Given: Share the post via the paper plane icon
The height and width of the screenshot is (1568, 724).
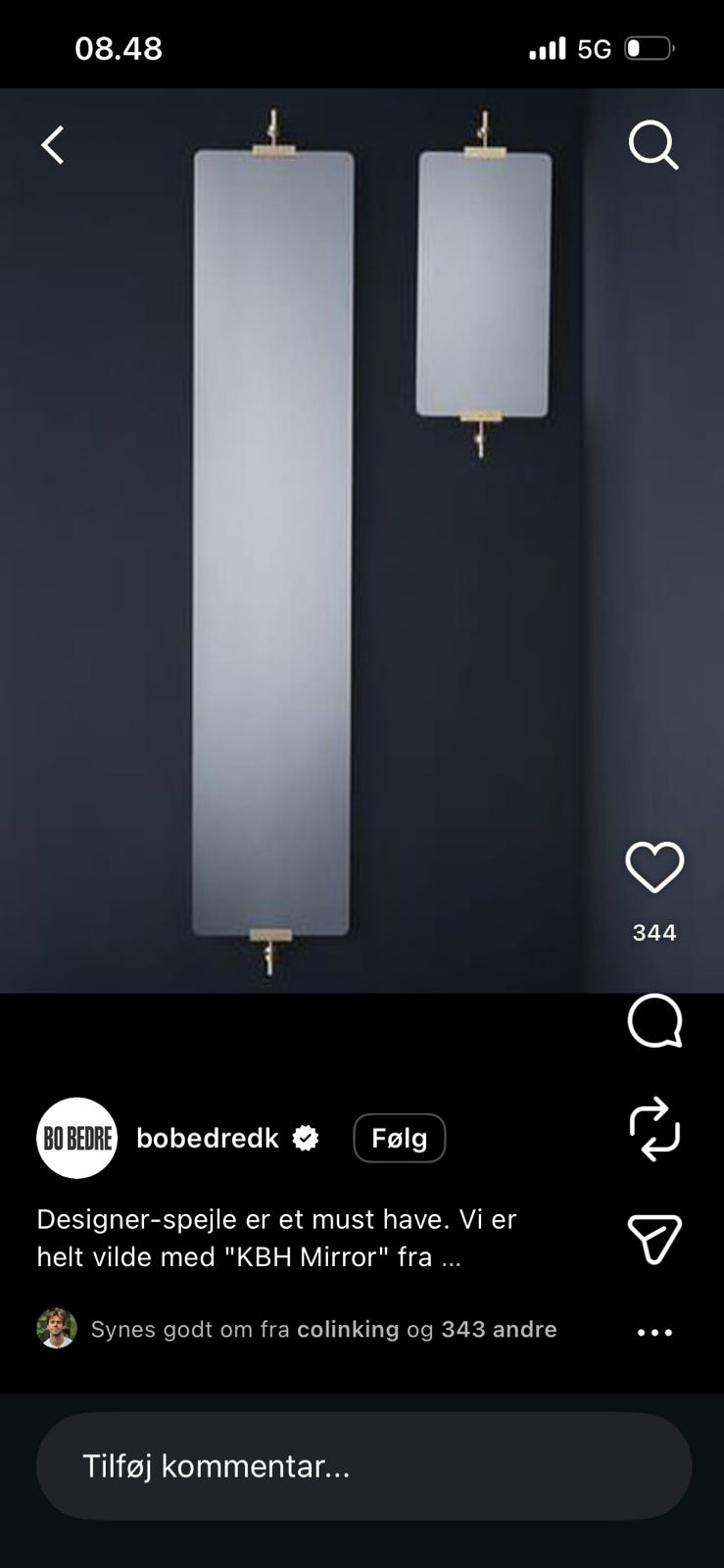Looking at the screenshot, I should pyautogui.click(x=654, y=1238).
